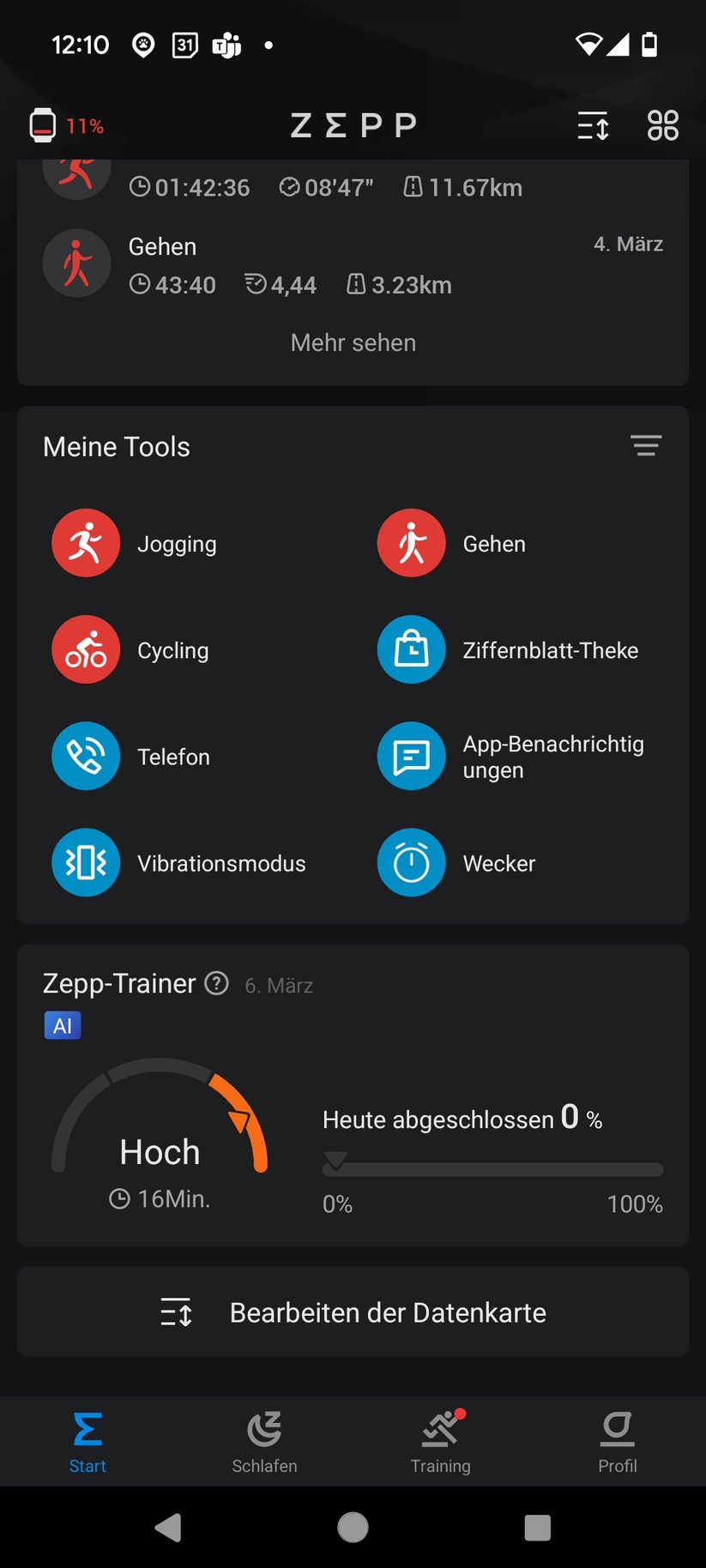Edit the Meine Tools list
This screenshot has width=706, height=1568.
(645, 446)
